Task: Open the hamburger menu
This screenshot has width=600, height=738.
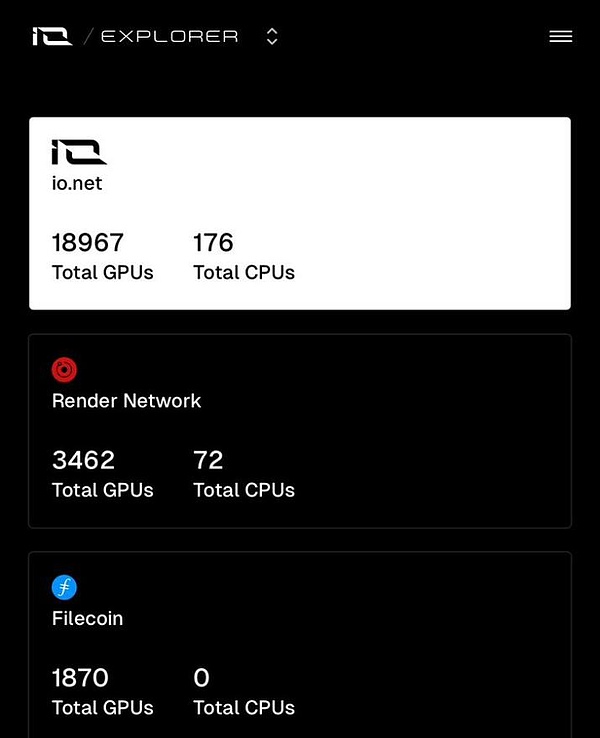Action: pyautogui.click(x=561, y=37)
